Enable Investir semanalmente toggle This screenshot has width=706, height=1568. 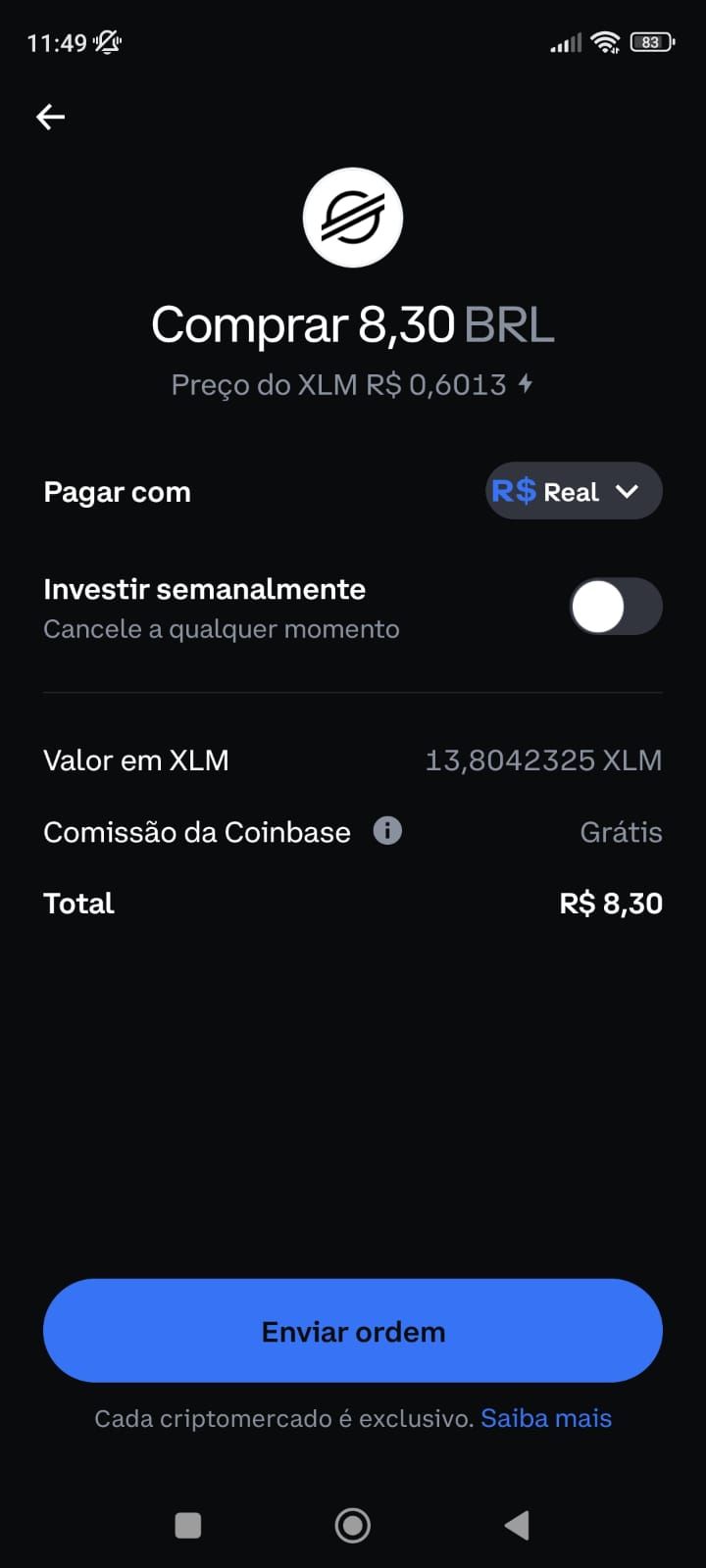[x=615, y=607]
